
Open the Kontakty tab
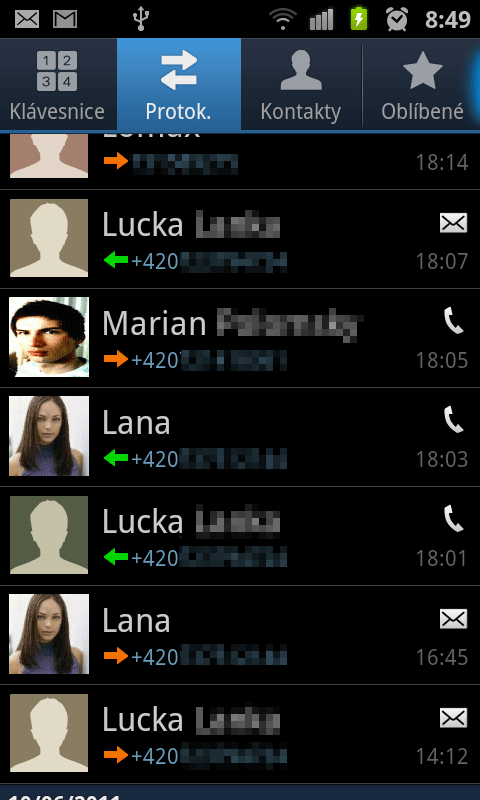(x=301, y=84)
